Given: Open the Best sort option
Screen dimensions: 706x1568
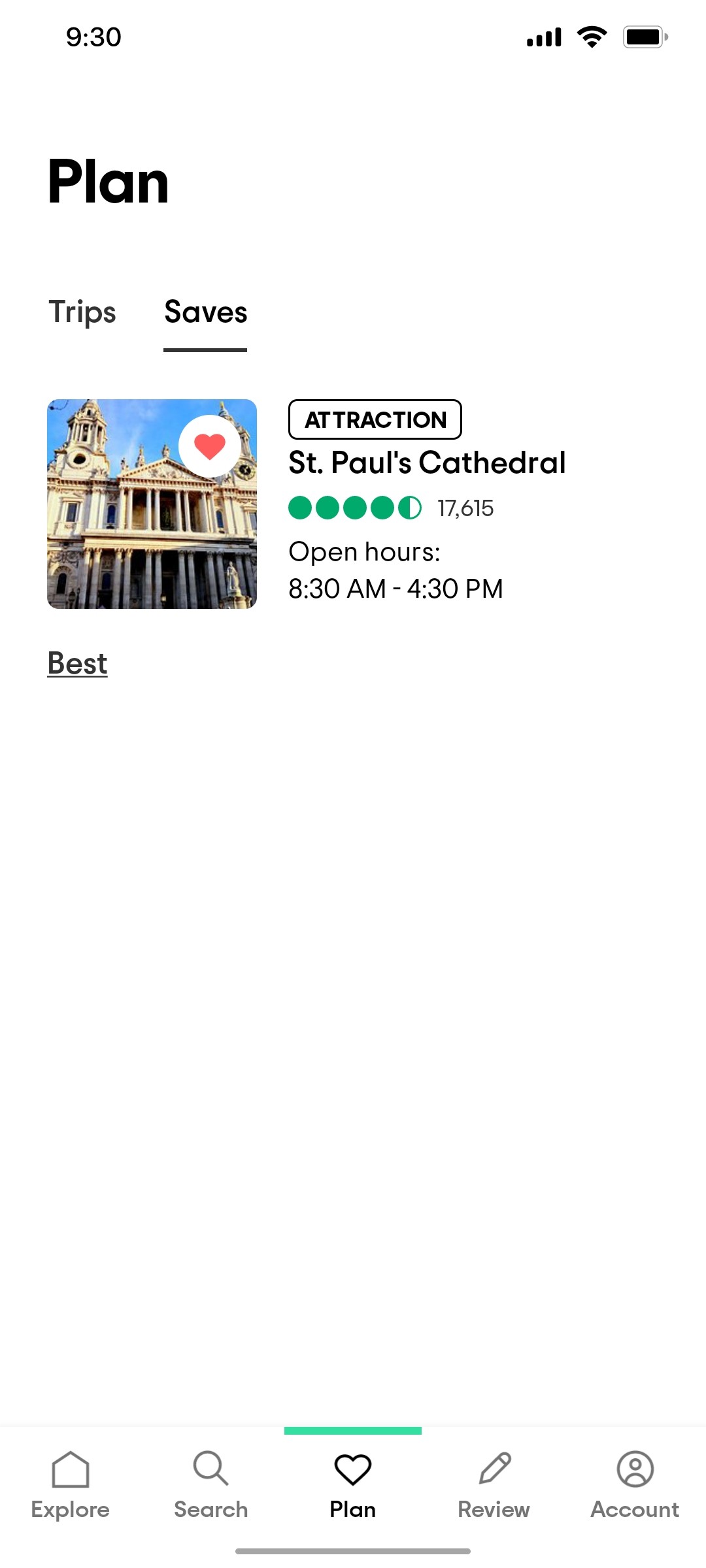Looking at the screenshot, I should coord(77,662).
